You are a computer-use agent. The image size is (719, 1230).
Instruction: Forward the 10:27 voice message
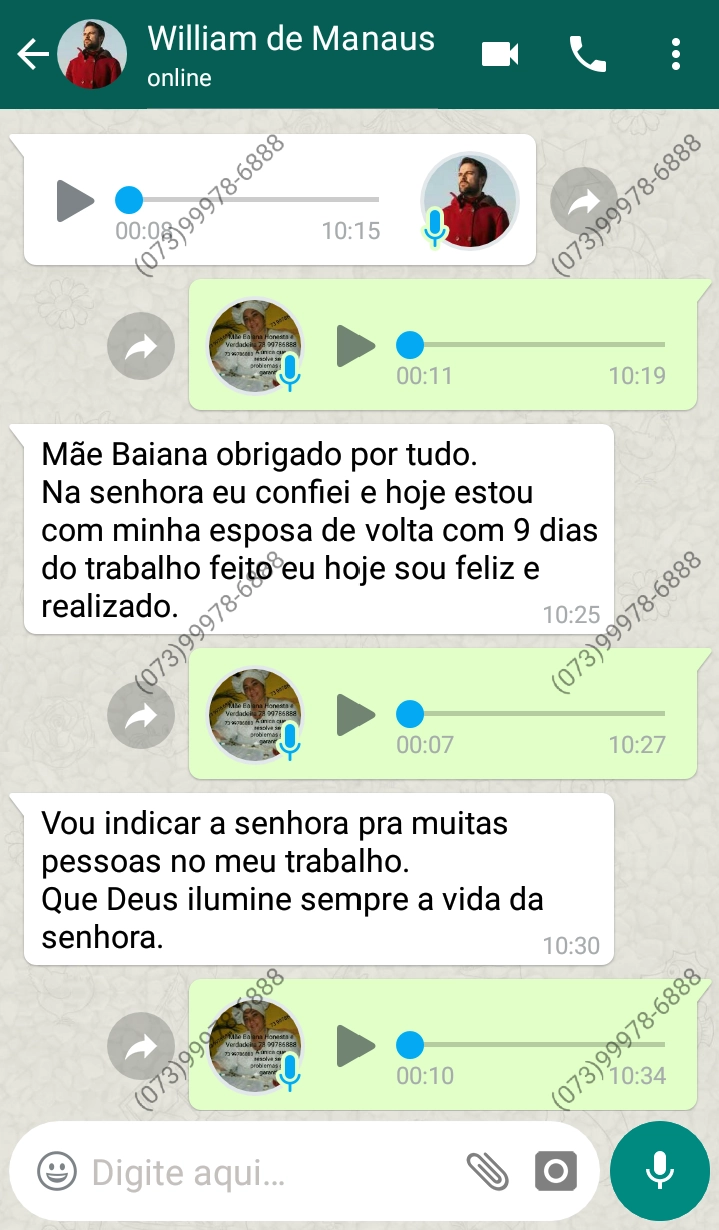point(141,716)
